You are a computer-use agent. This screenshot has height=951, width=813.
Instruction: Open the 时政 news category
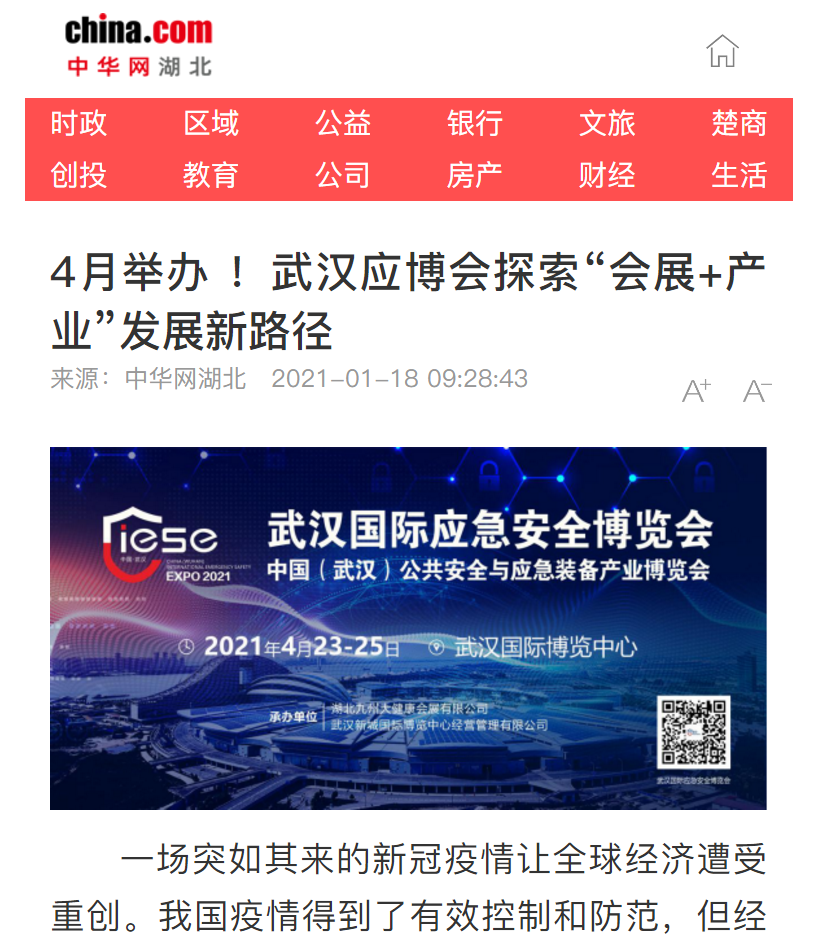pos(79,124)
